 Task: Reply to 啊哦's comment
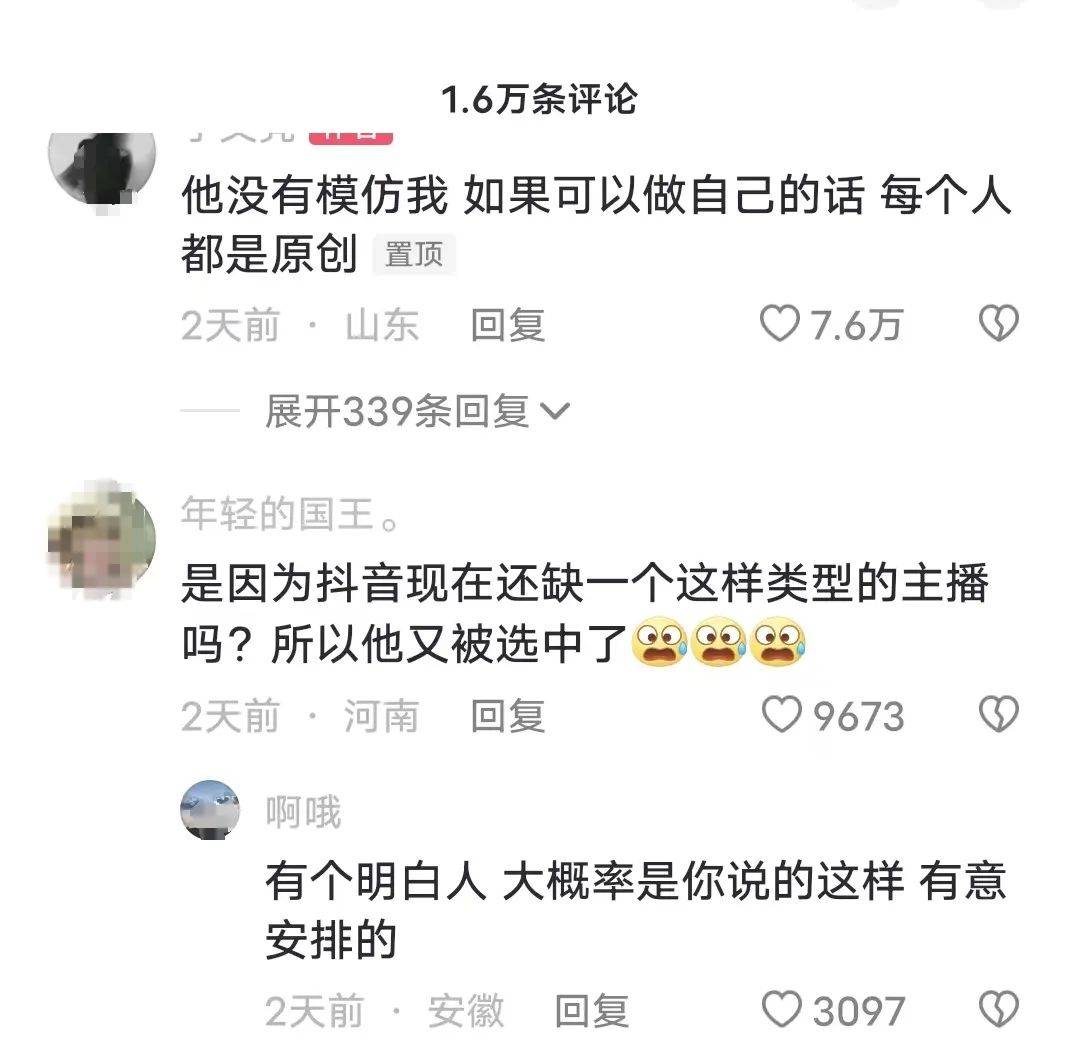tap(592, 1012)
